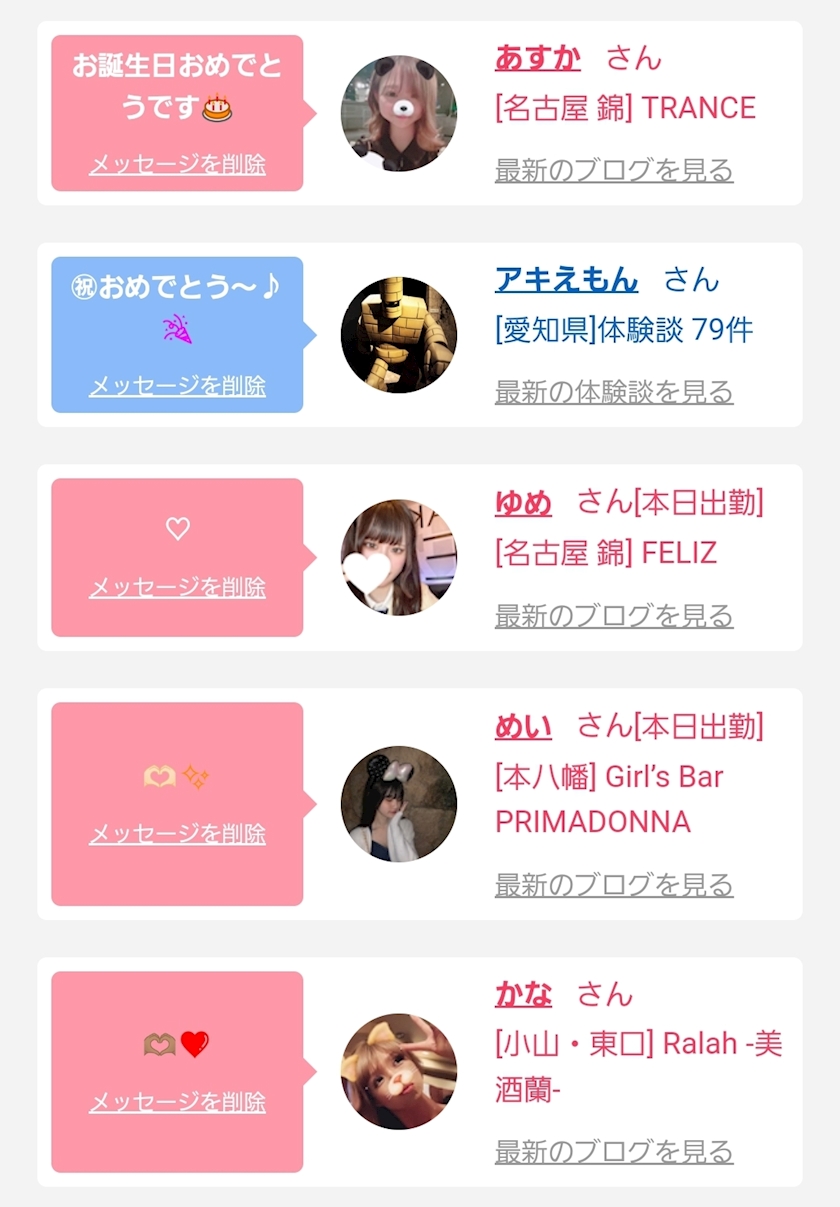
Task: Delete the message sent to アキえもん
Action: point(177,386)
